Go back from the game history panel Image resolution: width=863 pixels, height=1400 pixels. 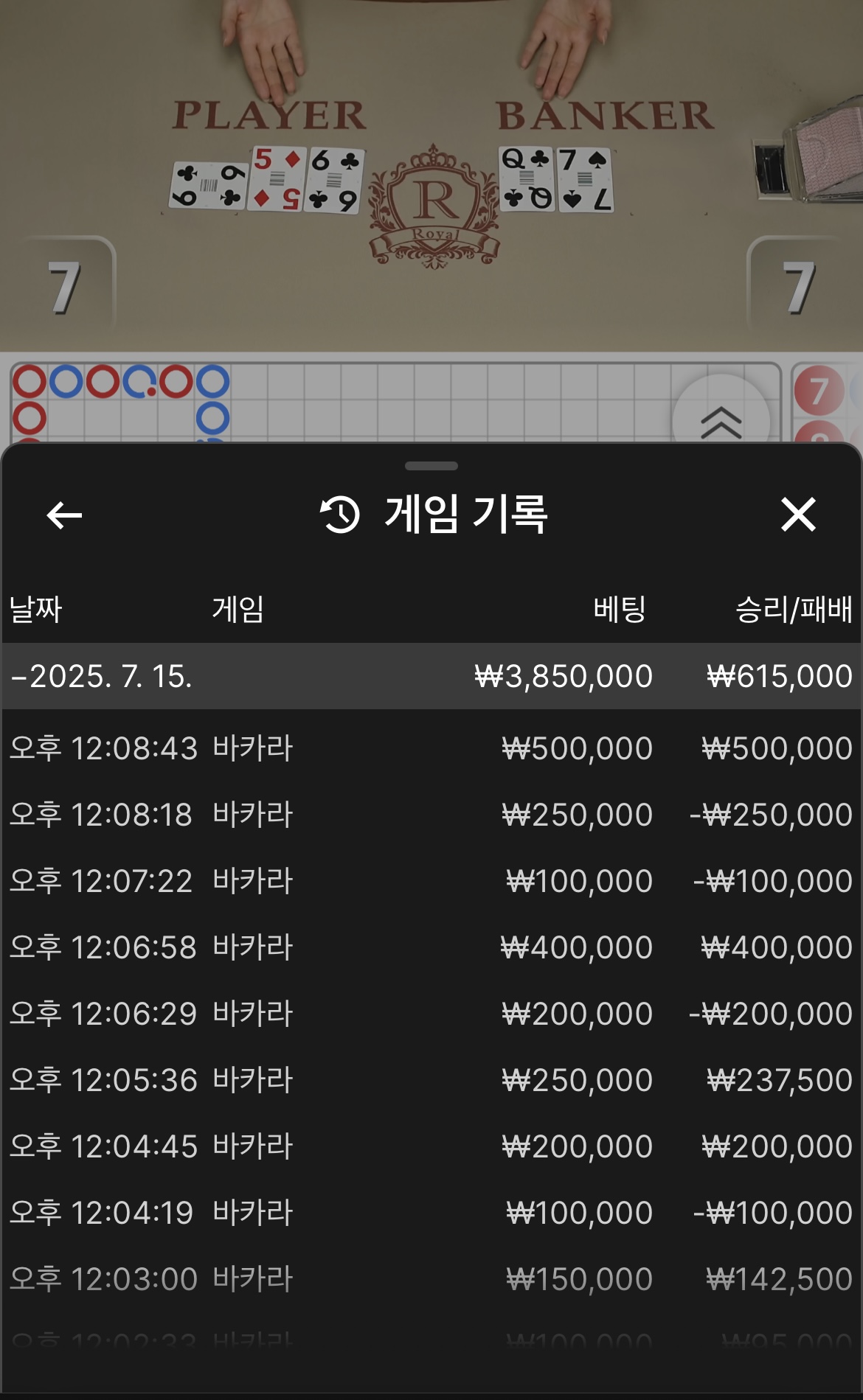[x=64, y=515]
